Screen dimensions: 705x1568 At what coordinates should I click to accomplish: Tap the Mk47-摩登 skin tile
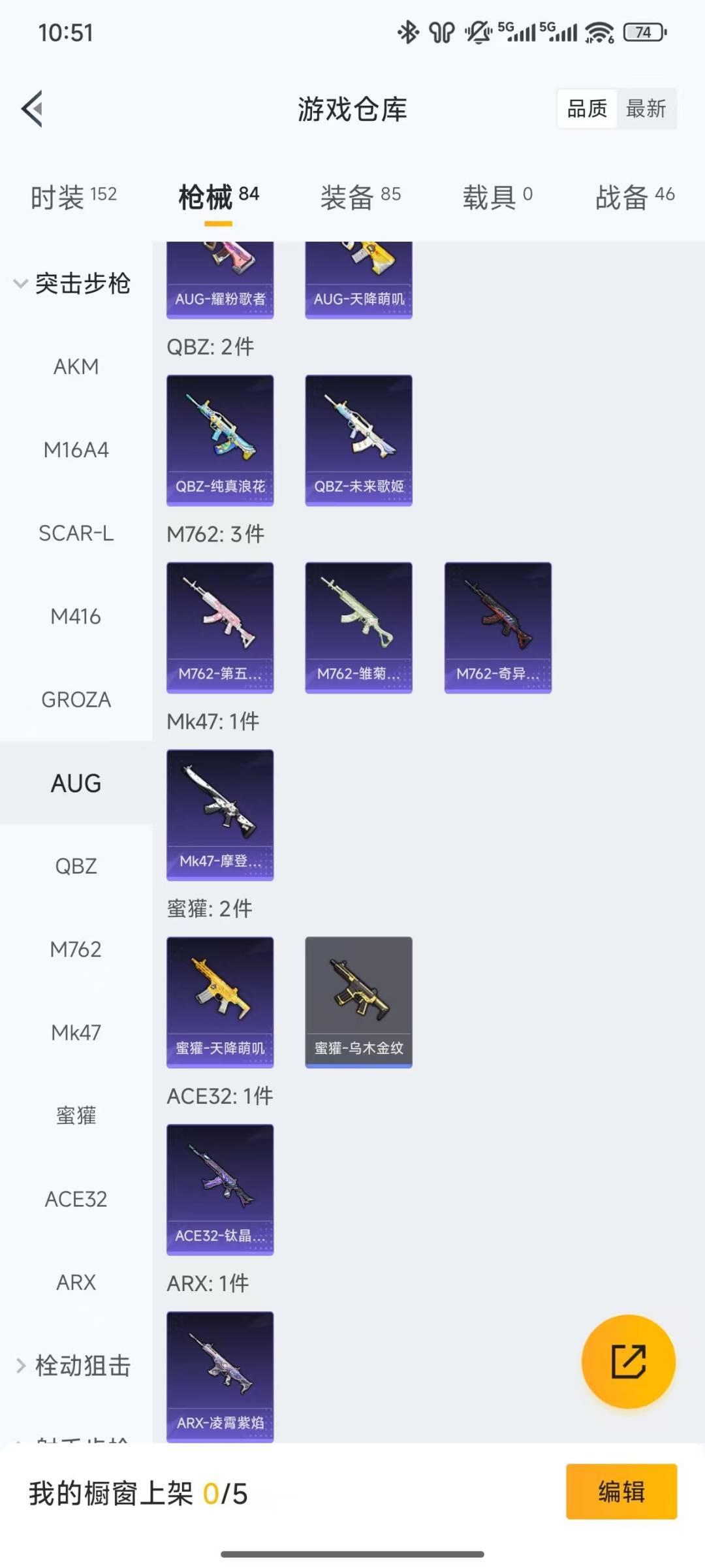[x=220, y=814]
